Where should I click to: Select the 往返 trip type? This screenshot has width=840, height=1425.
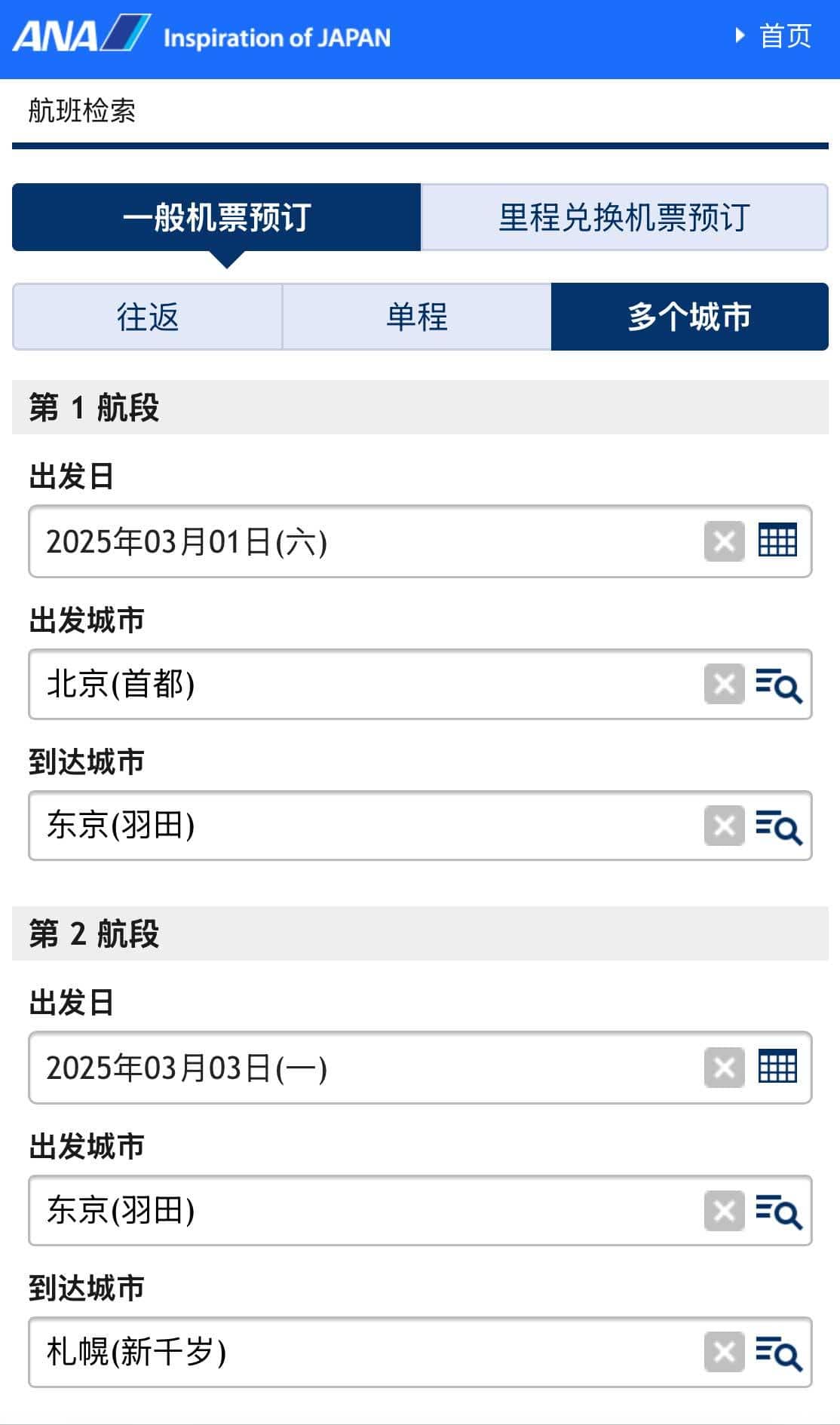(147, 317)
